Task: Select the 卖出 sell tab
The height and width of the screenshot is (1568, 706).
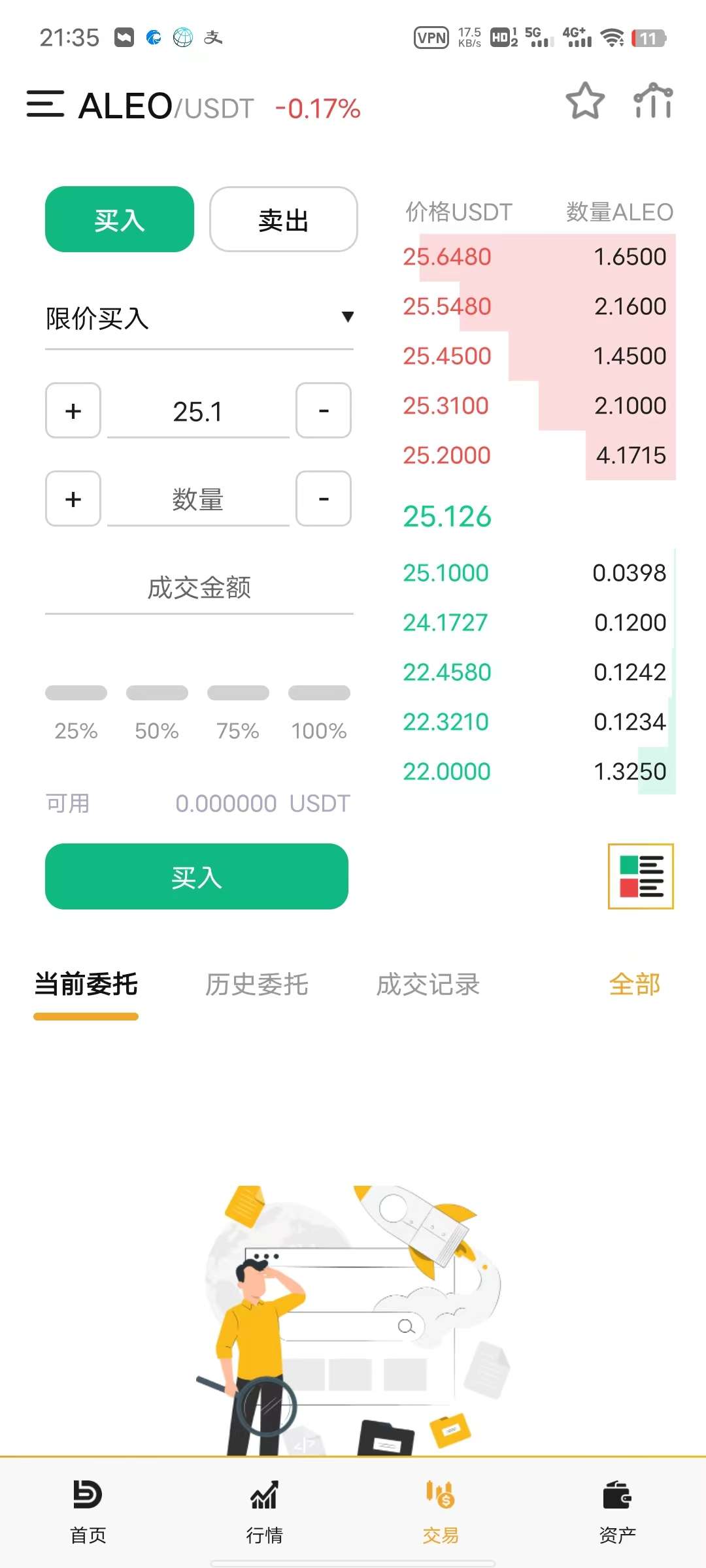Action: tap(283, 220)
